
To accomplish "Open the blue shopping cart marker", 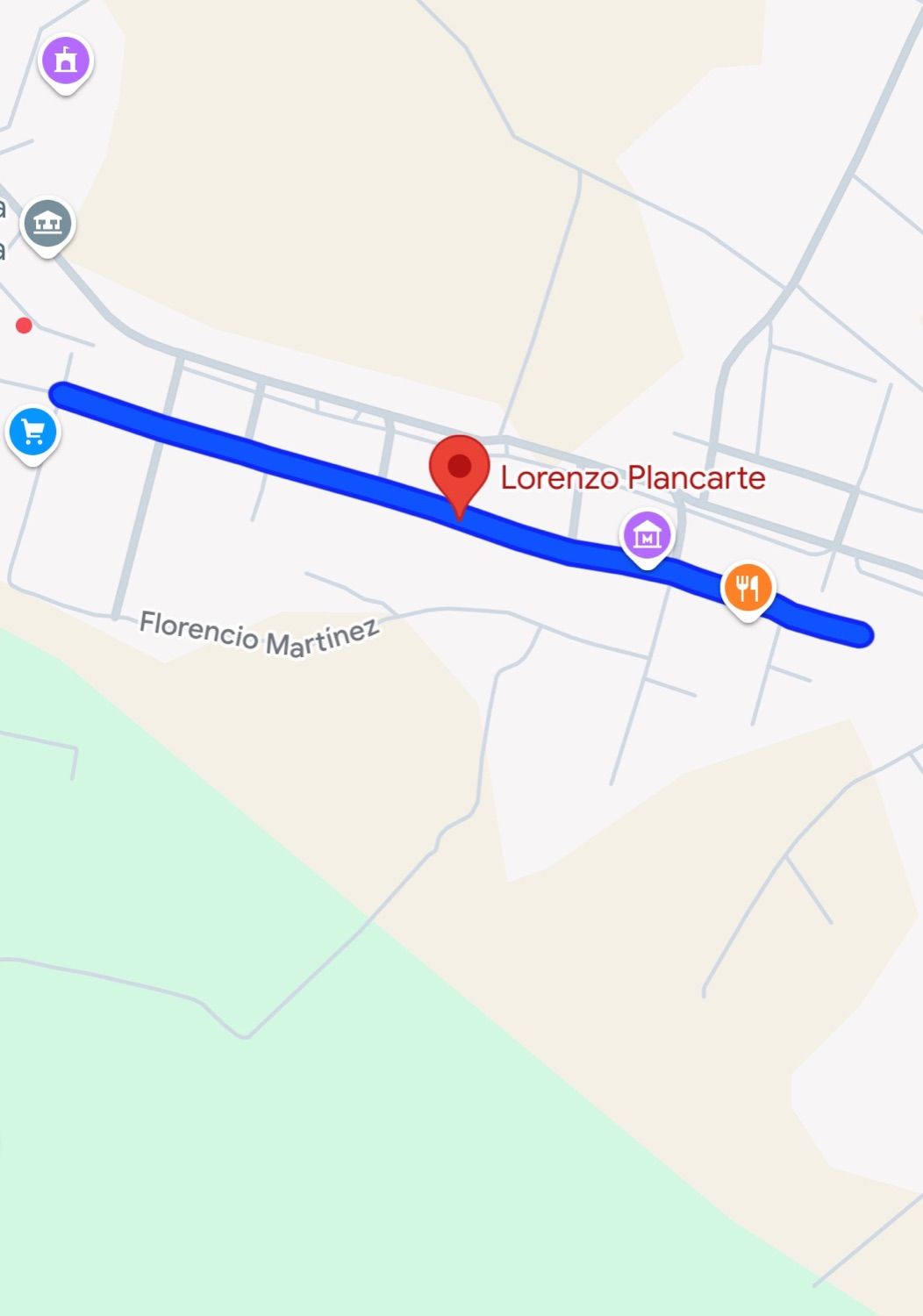I will coord(33,433).
